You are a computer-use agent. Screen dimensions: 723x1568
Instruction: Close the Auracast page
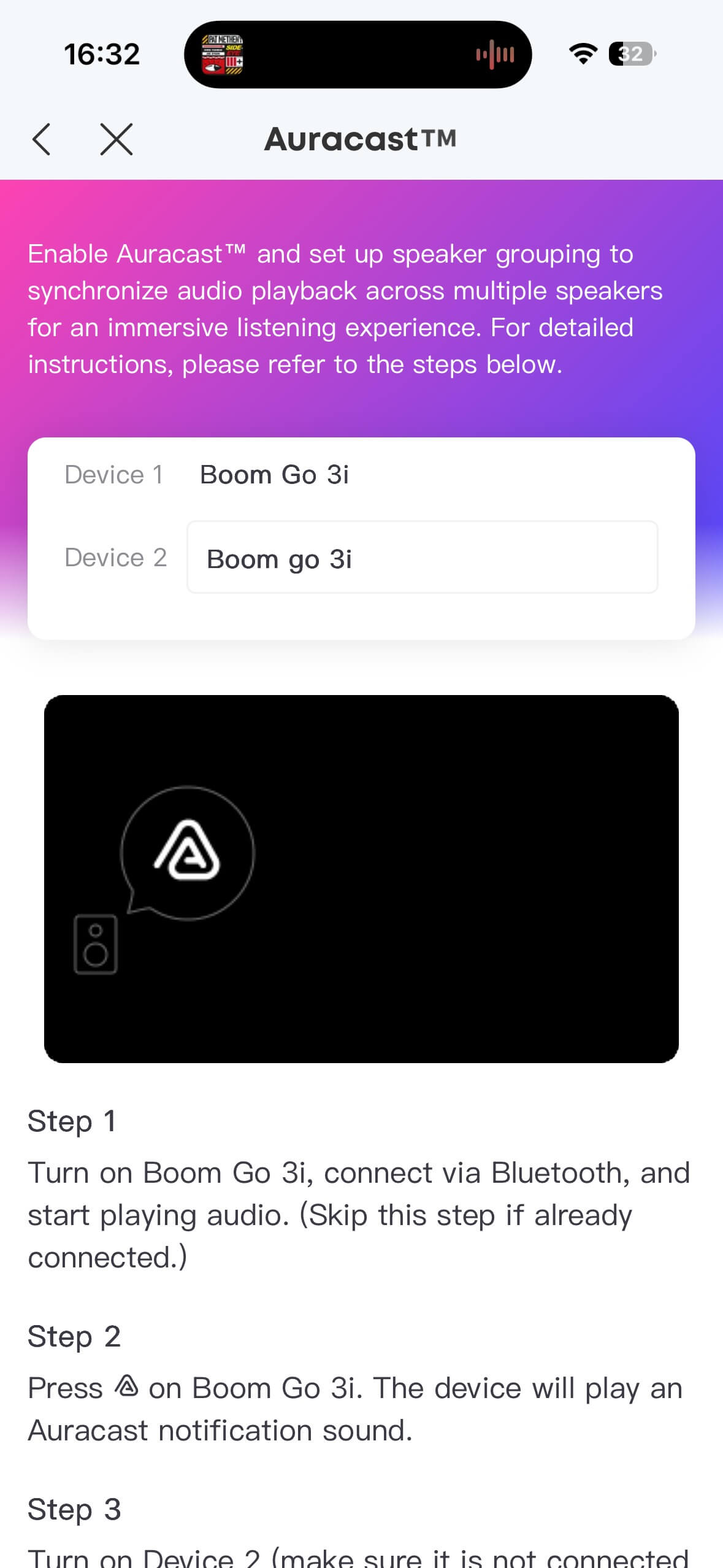116,139
